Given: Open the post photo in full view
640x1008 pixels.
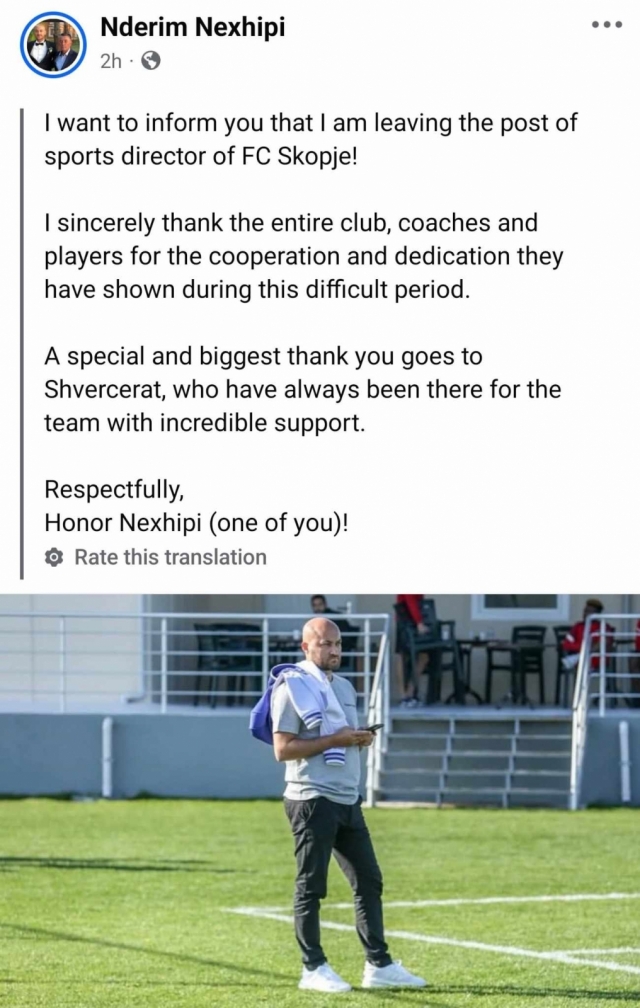Looking at the screenshot, I should [320, 800].
